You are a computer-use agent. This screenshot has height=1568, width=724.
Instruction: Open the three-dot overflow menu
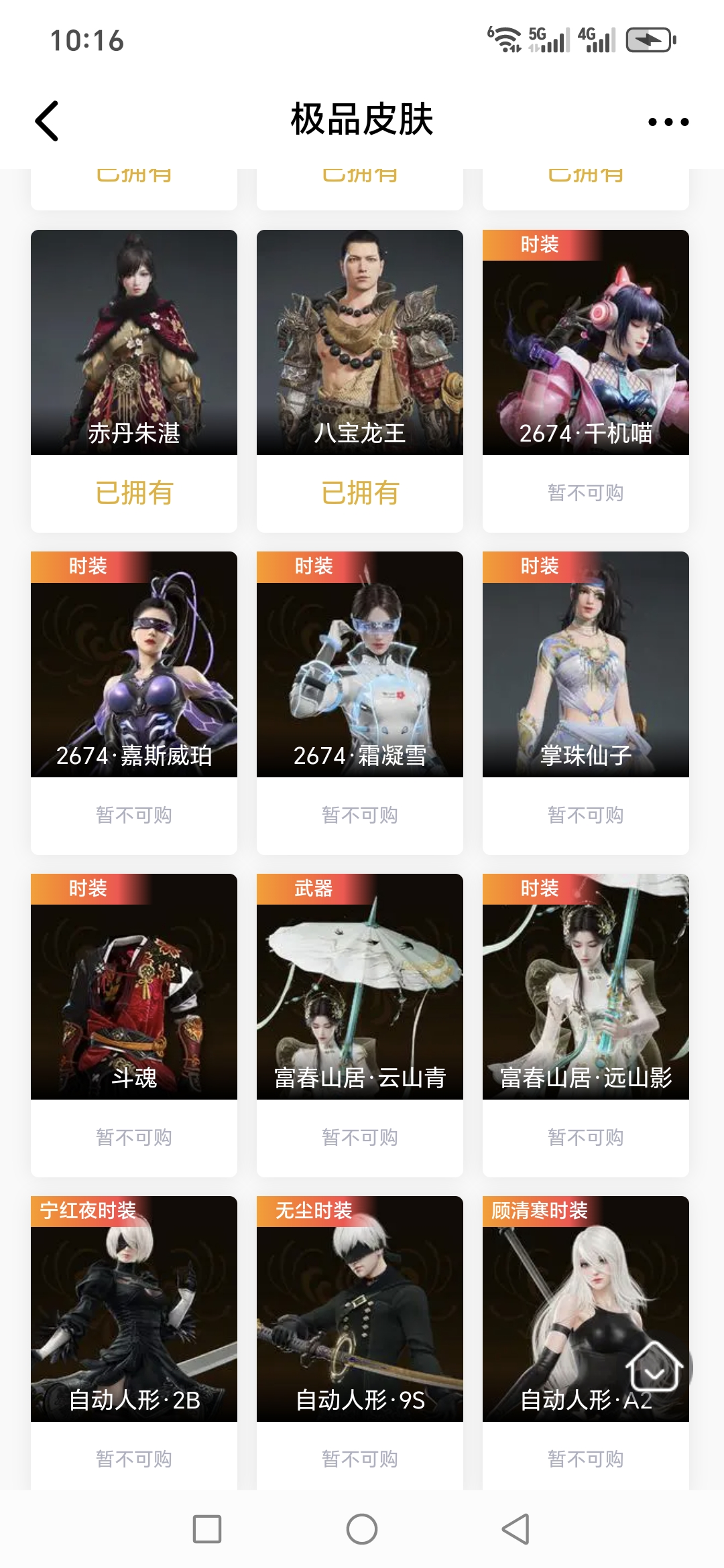coord(668,122)
